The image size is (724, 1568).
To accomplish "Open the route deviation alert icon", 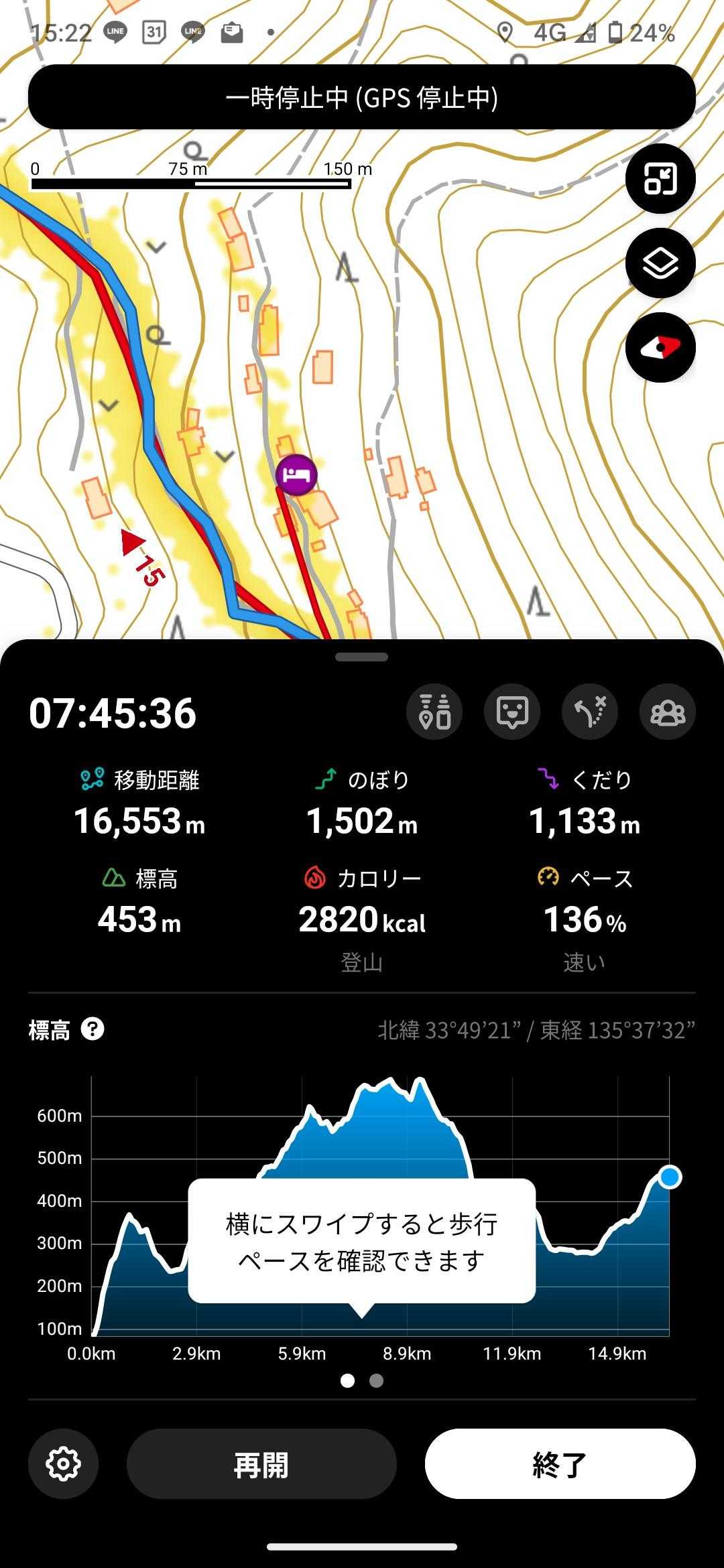I will (590, 712).
